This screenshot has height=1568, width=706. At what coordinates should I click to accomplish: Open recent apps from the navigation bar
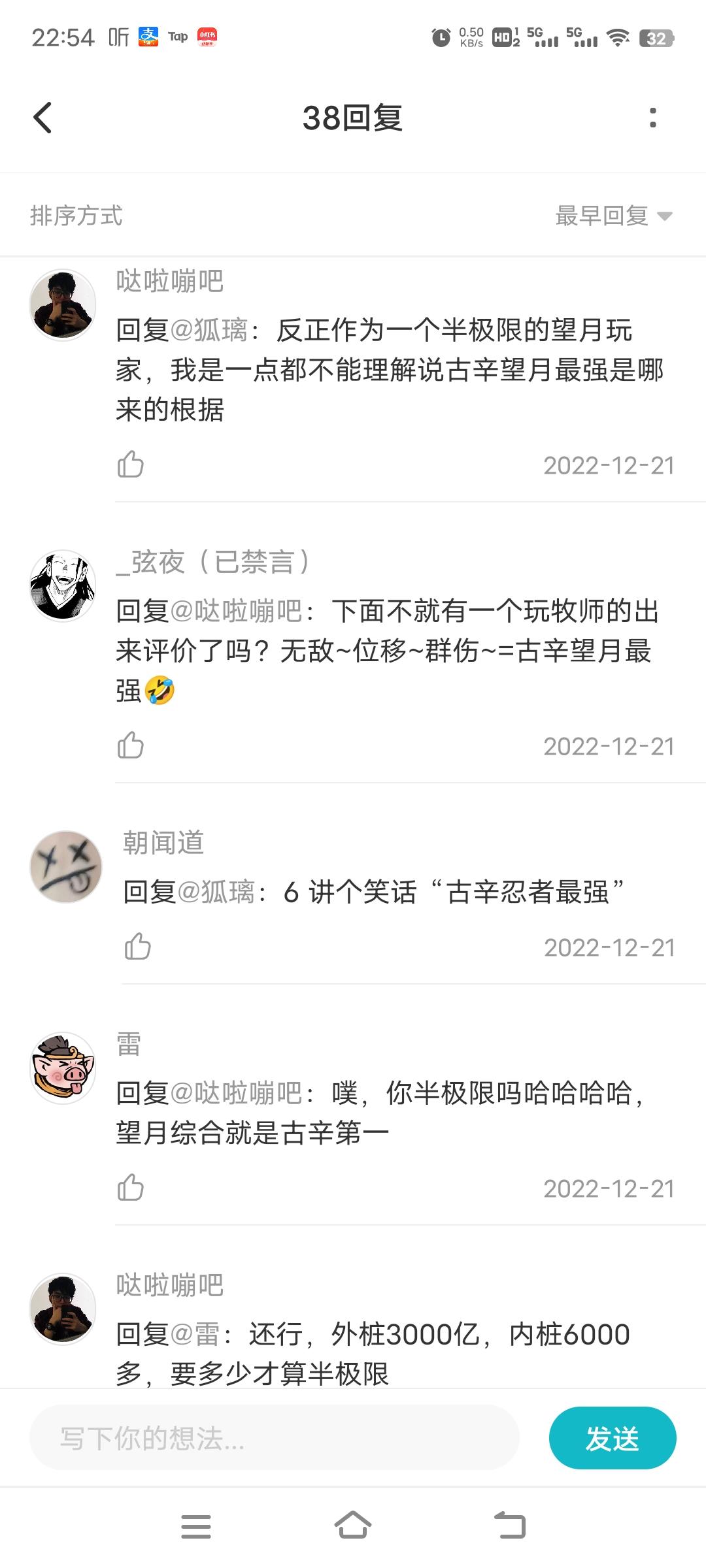coord(196,1527)
